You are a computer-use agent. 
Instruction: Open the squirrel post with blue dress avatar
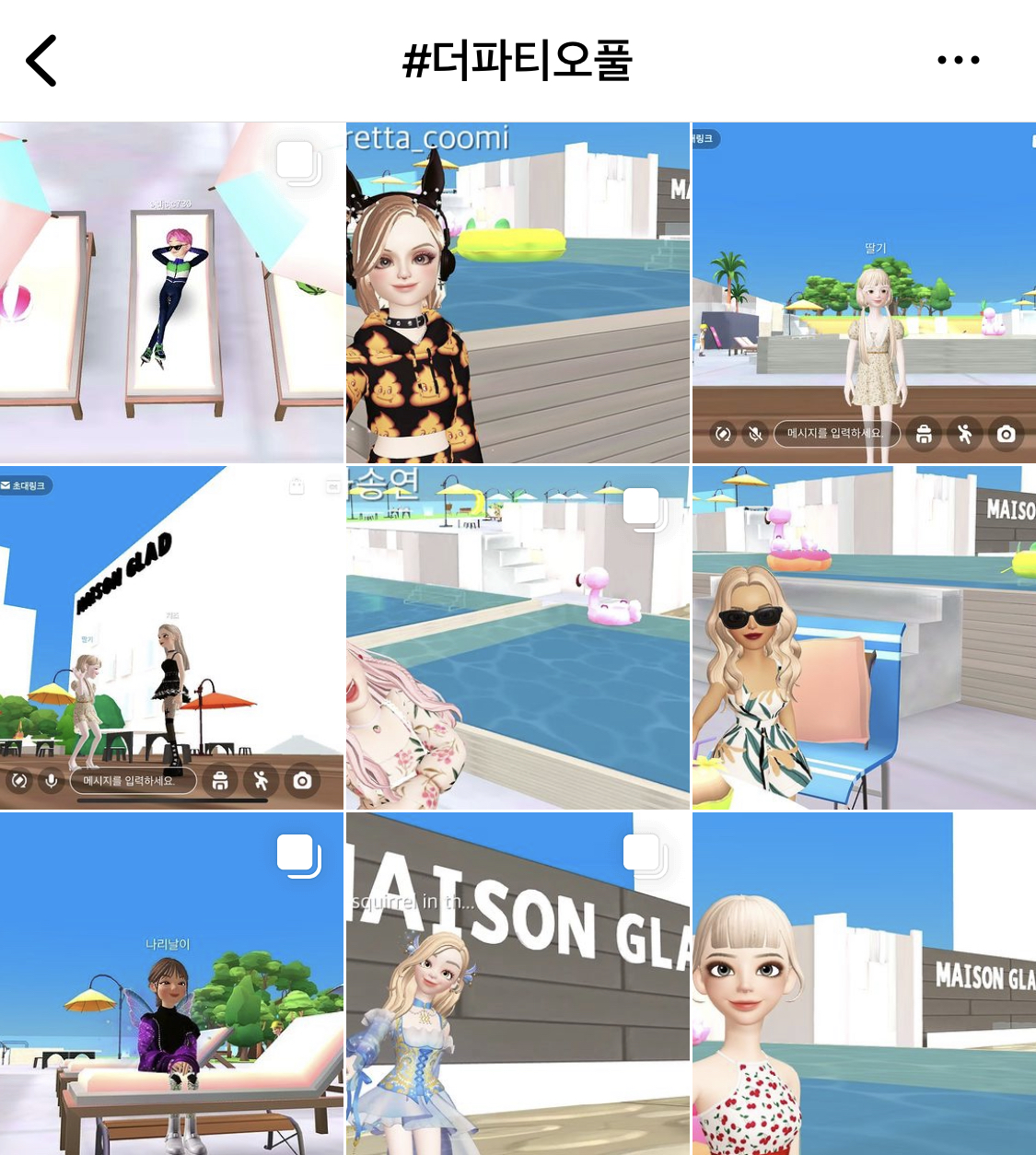(x=518, y=983)
